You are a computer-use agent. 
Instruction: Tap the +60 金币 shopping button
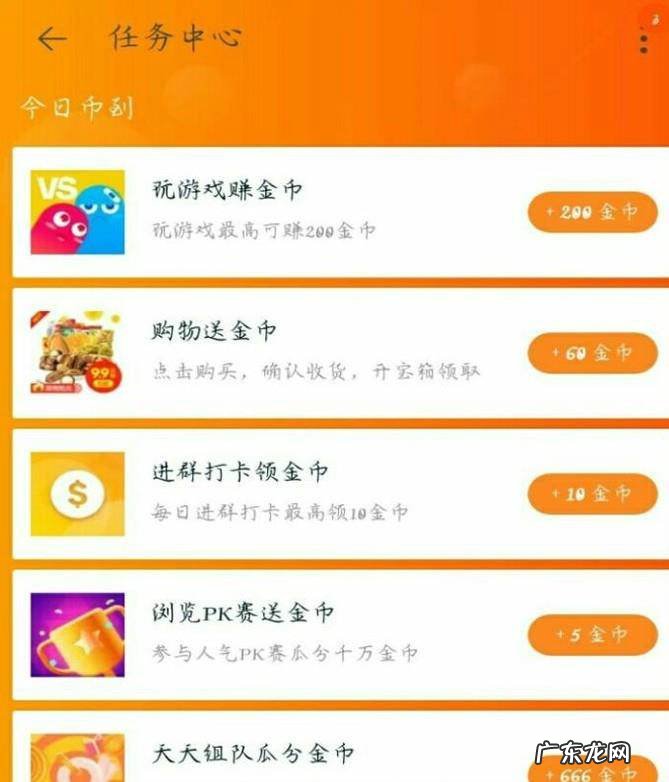coord(592,353)
